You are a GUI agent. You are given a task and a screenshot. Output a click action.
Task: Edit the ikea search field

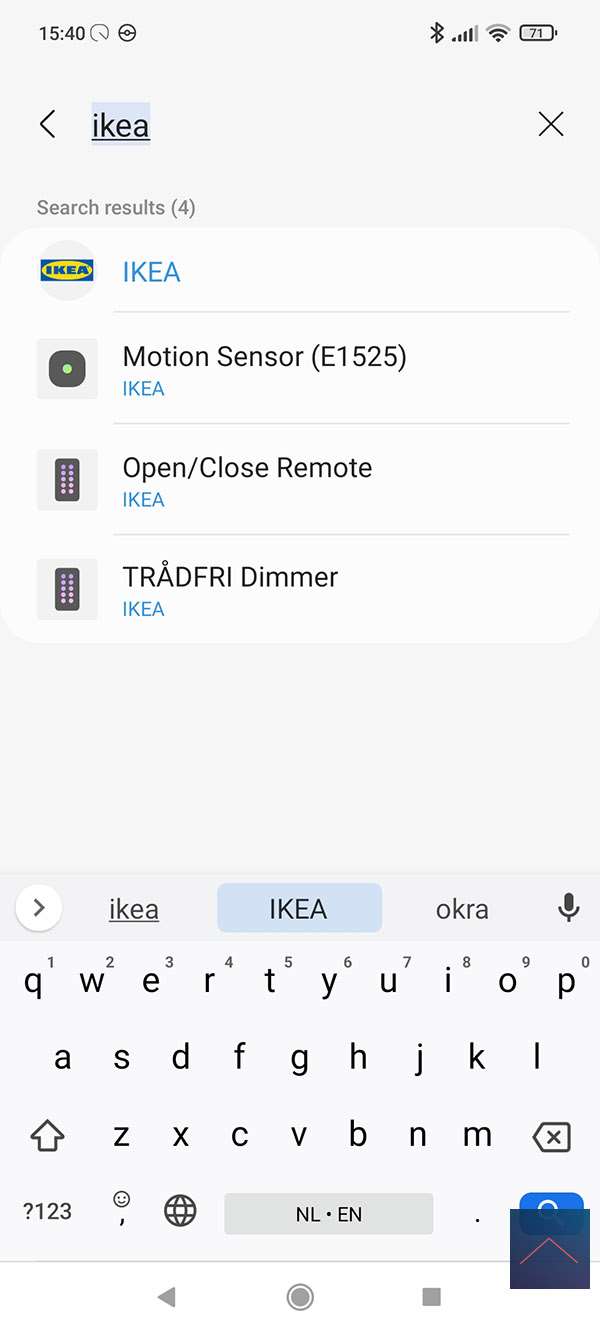point(300,126)
